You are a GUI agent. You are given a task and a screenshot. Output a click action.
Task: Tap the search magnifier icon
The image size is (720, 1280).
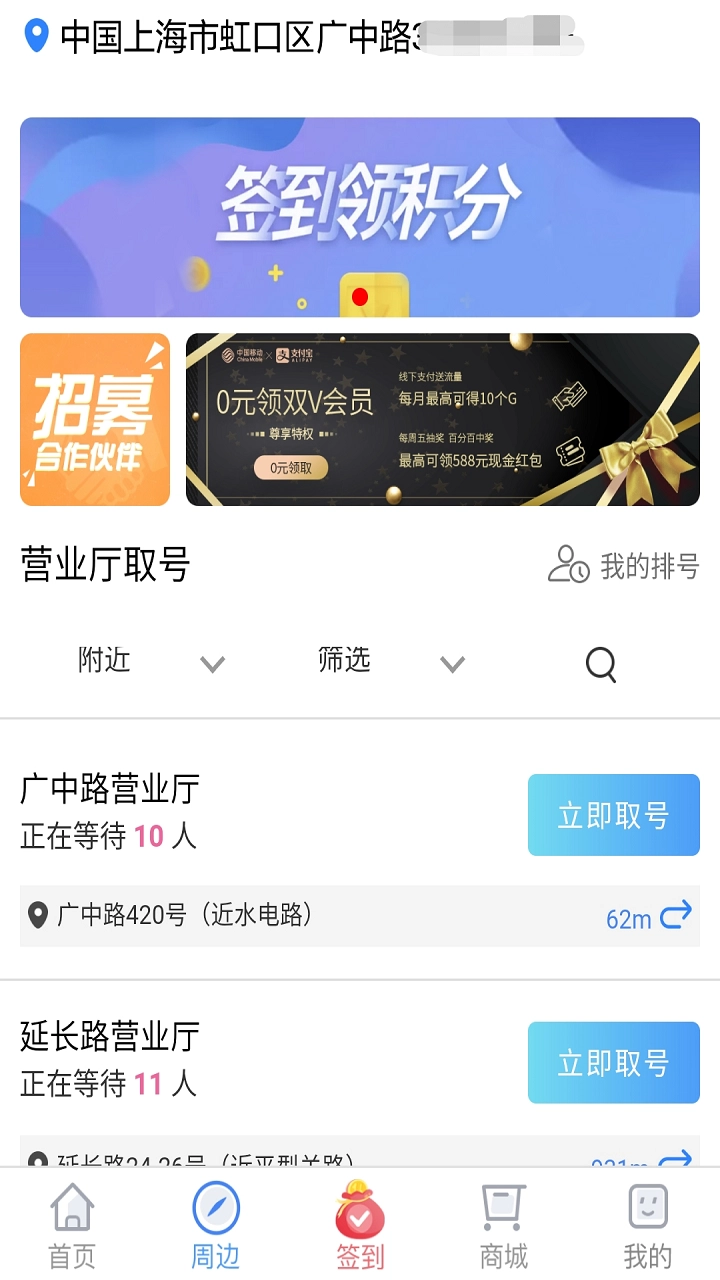[x=599, y=664]
